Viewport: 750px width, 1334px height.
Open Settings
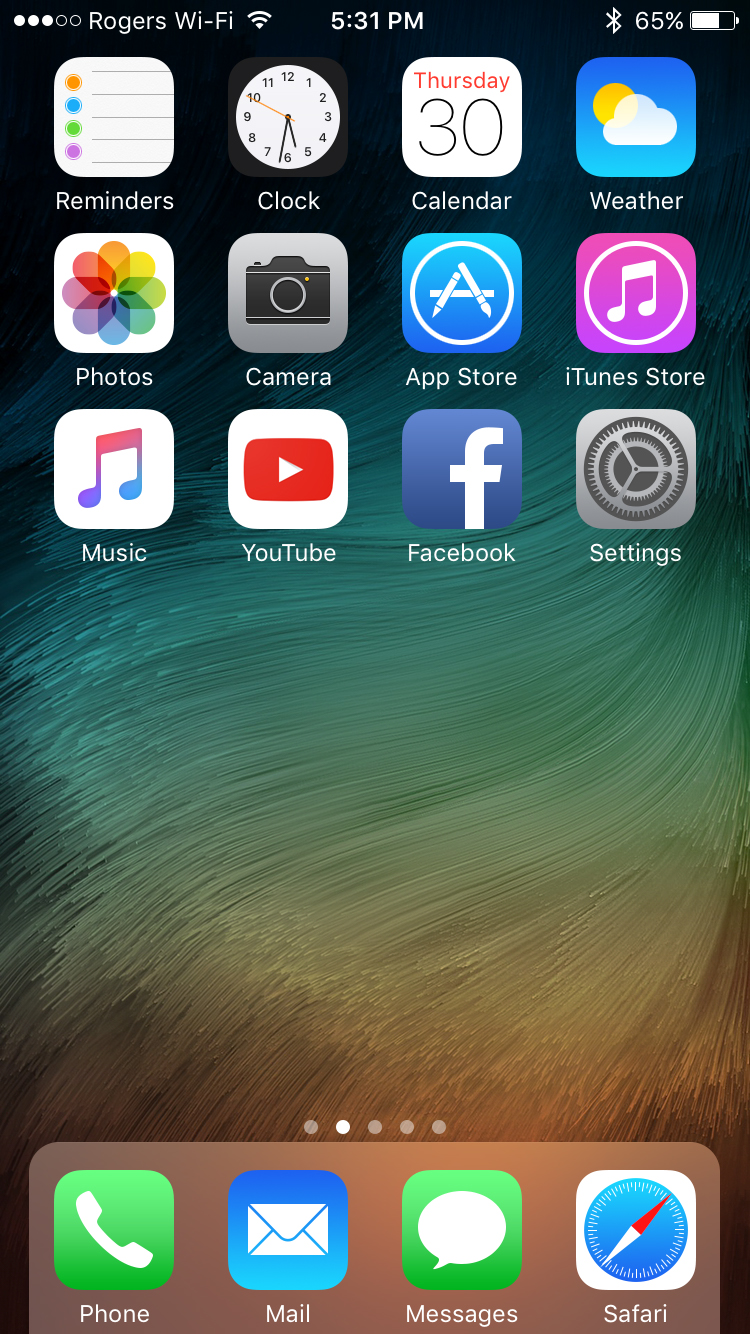tap(636, 469)
